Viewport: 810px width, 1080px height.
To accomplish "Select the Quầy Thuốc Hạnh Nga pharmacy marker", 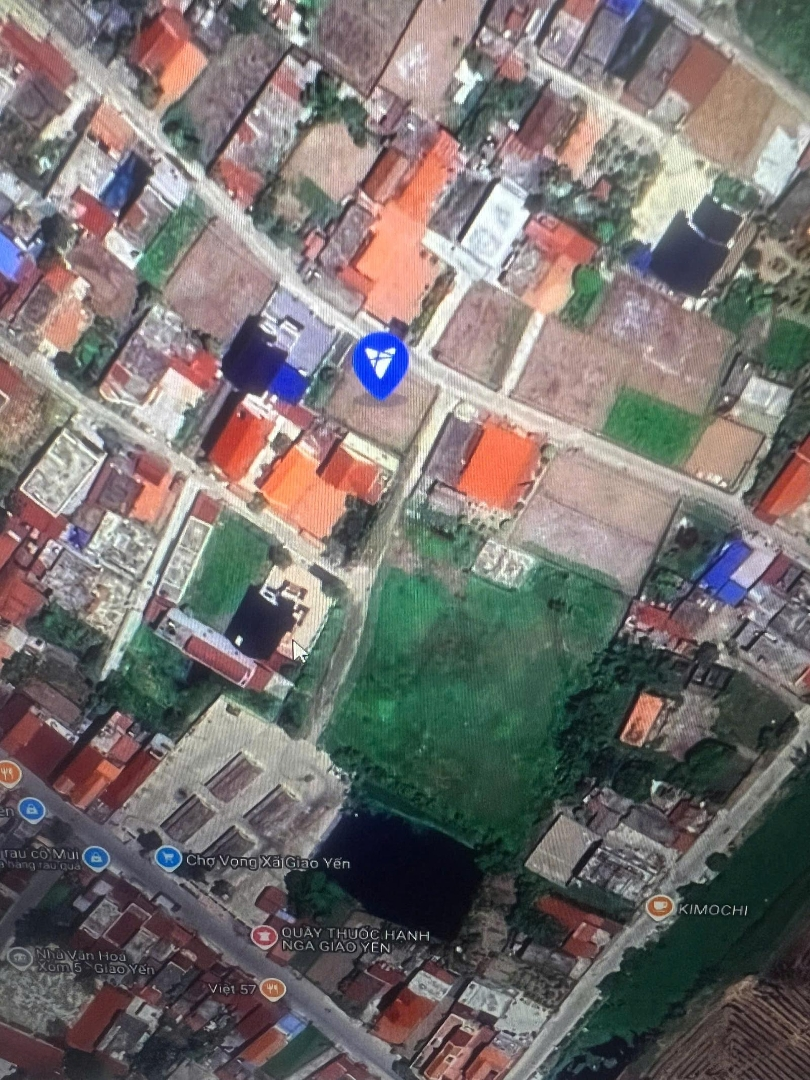I will [264, 936].
